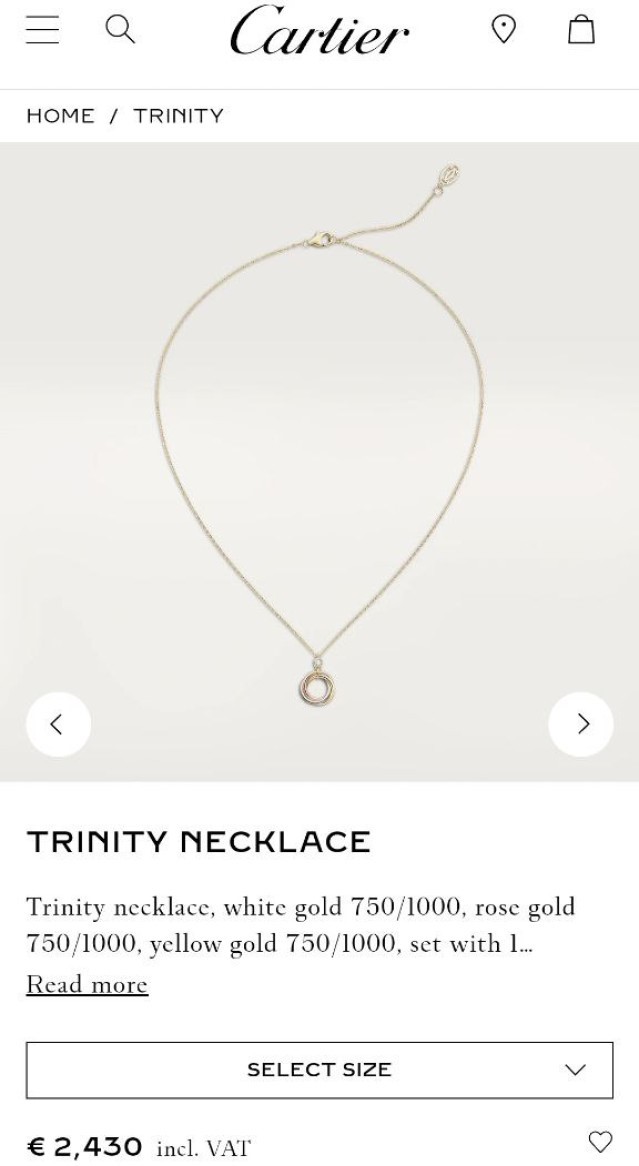The image size is (639, 1166).
Task: Expand the description with Read more
Action: 87,985
